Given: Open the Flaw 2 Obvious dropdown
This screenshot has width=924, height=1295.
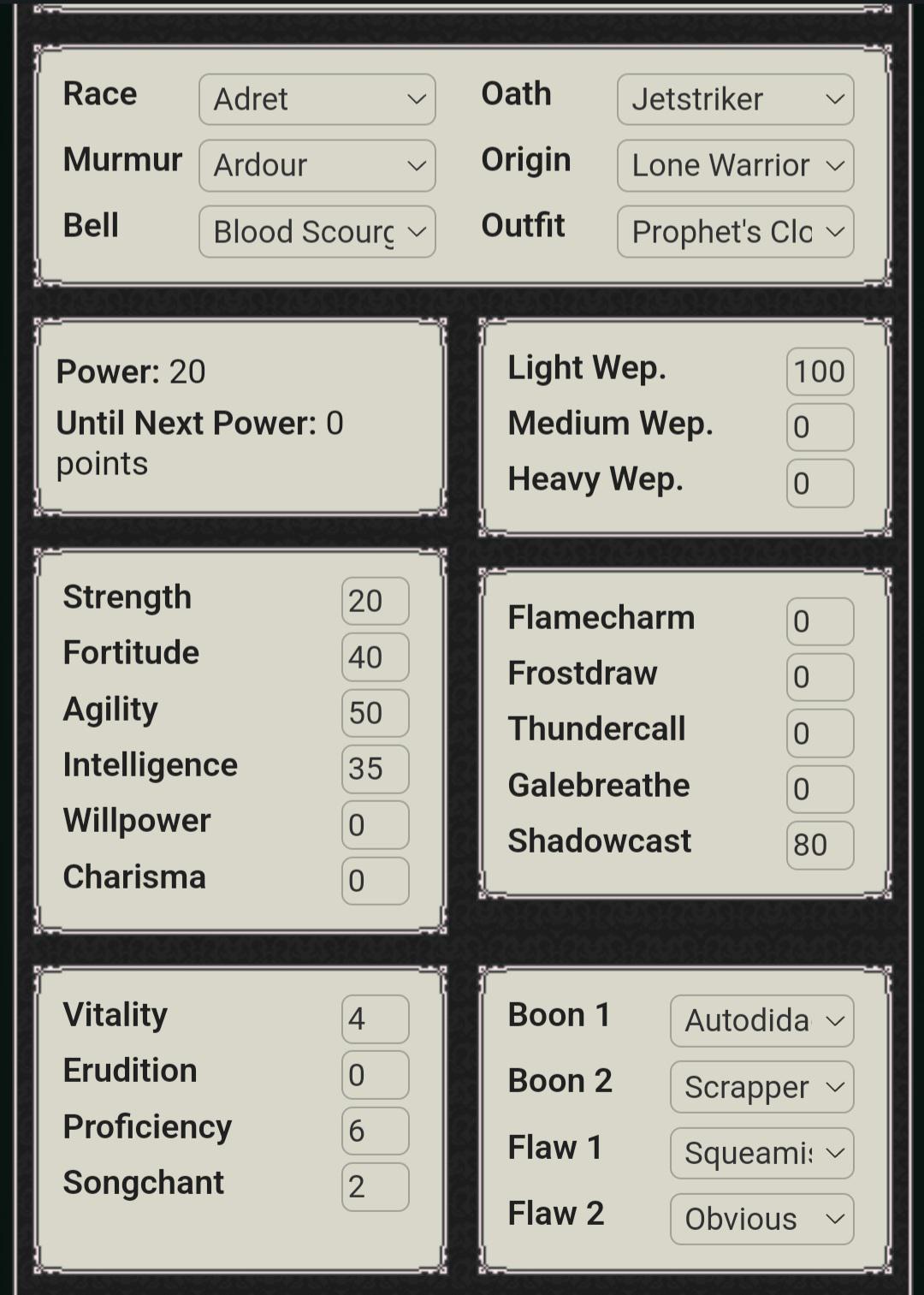Looking at the screenshot, I should click(761, 1219).
